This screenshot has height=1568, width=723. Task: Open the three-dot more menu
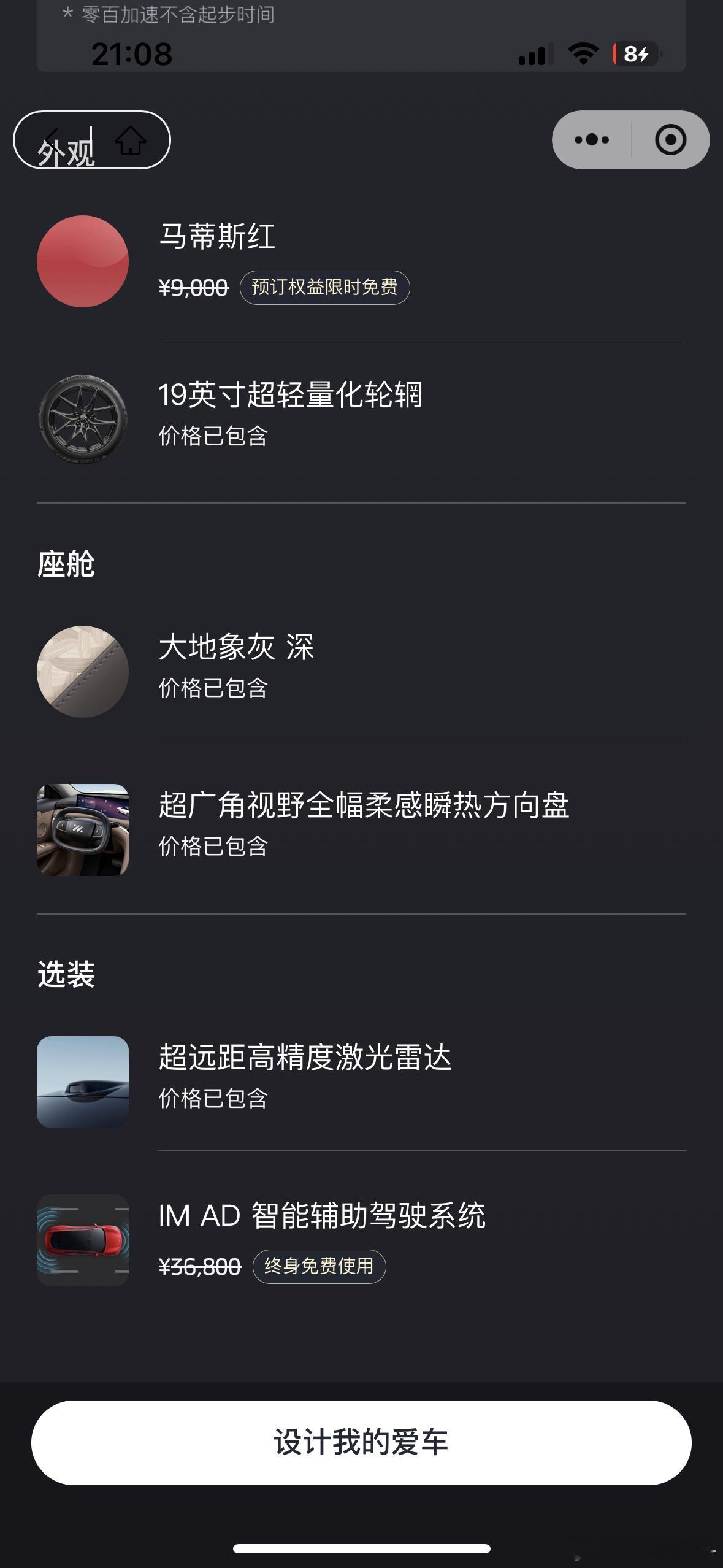click(592, 140)
